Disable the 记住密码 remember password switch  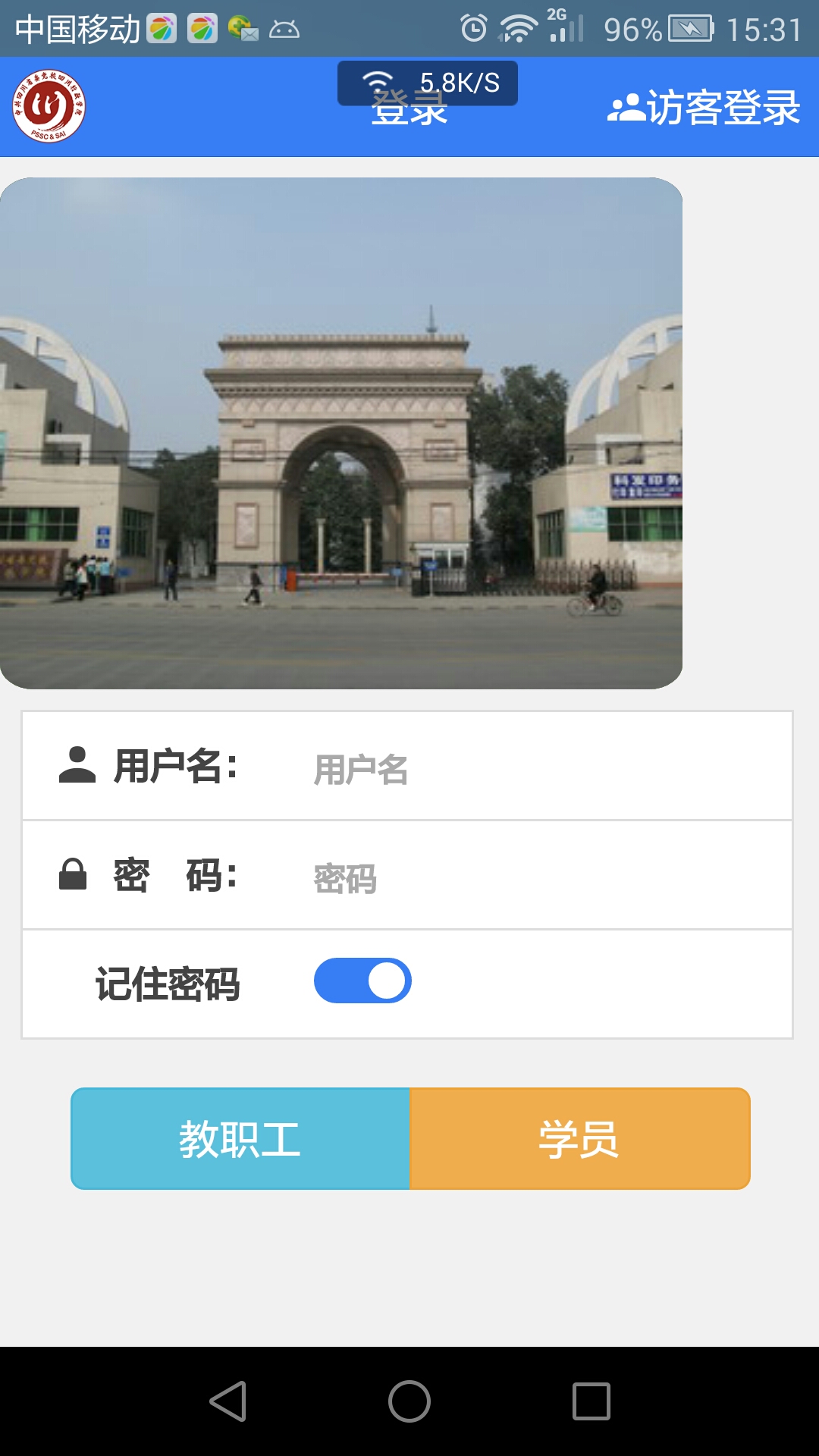pos(362,980)
